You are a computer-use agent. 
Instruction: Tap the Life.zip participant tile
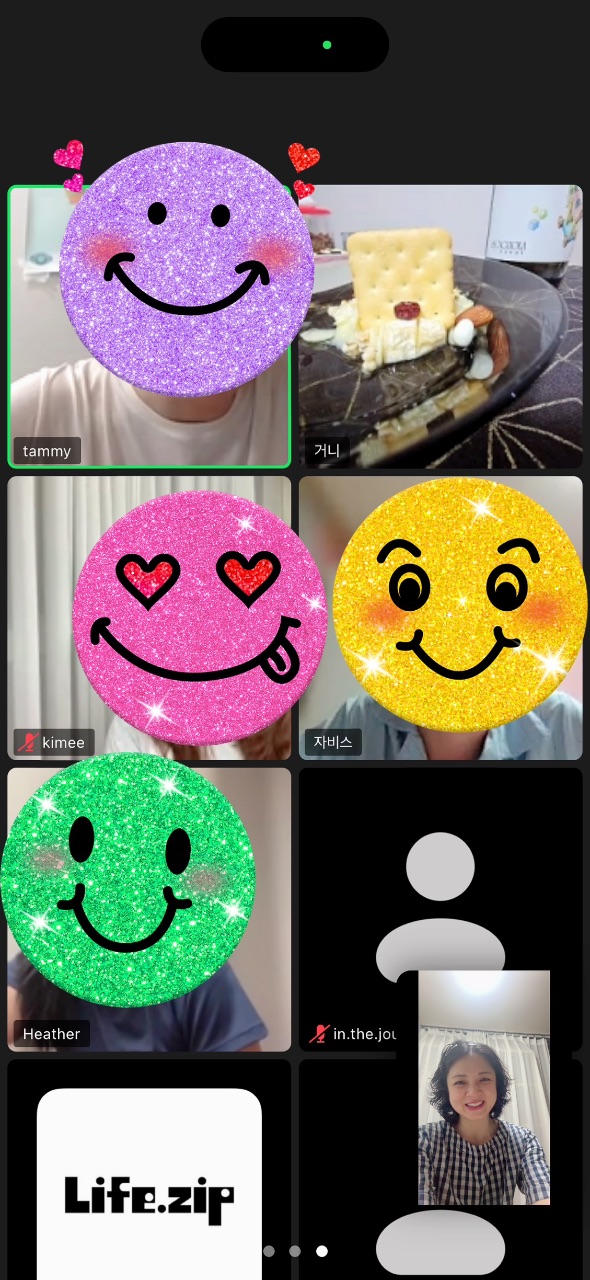(x=149, y=1170)
